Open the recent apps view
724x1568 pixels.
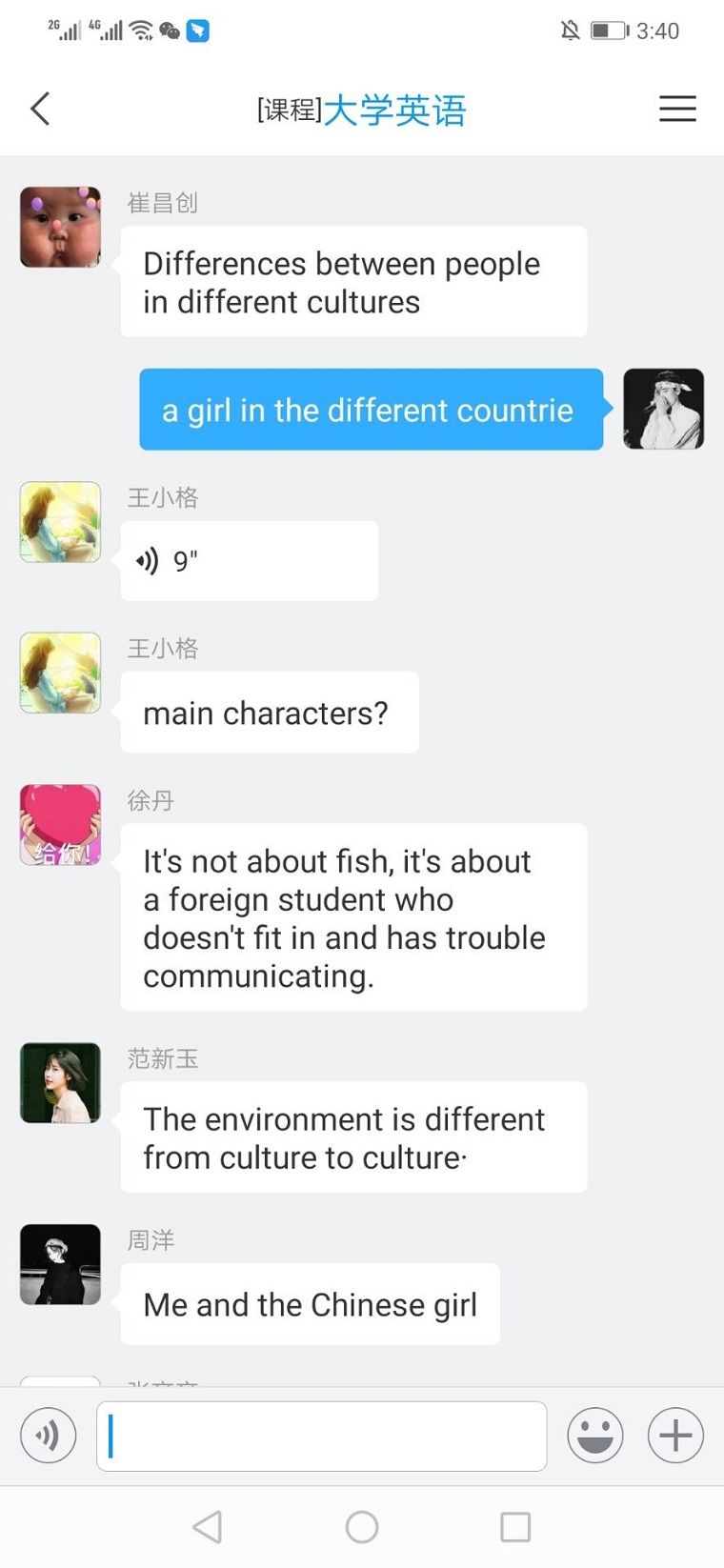pos(515,1527)
